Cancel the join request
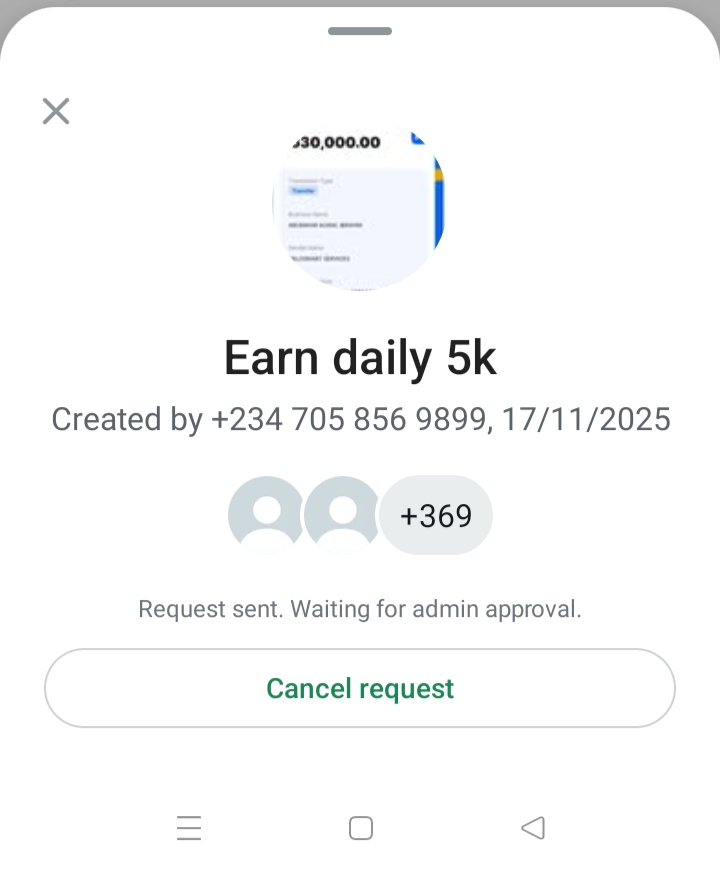 (360, 688)
